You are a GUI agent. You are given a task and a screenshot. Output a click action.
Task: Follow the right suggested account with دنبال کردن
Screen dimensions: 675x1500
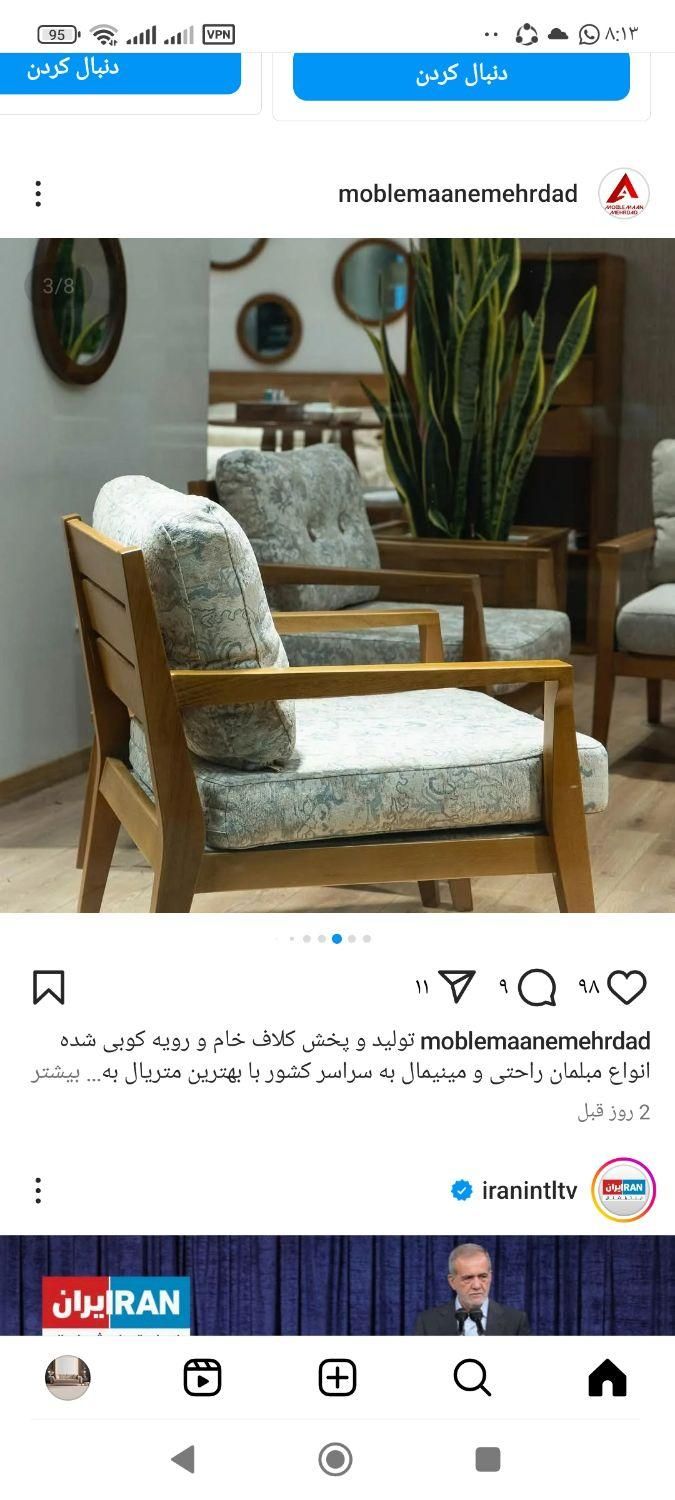click(461, 74)
